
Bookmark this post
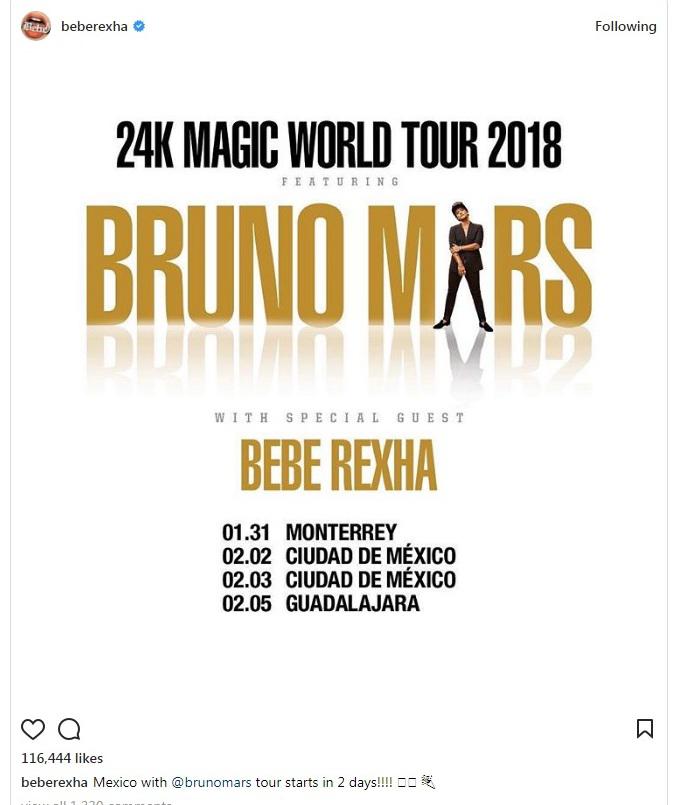click(645, 729)
